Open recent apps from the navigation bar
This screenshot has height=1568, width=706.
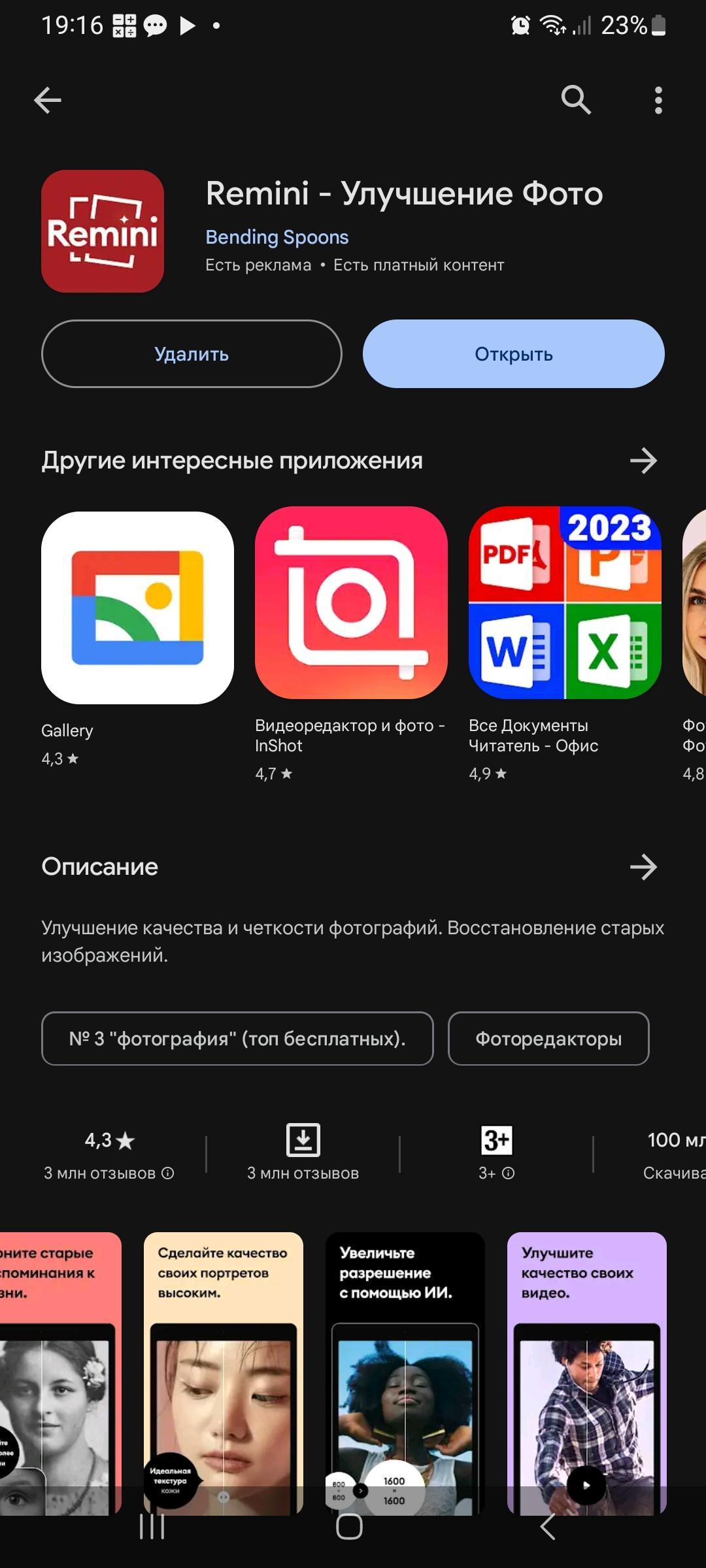click(x=152, y=1527)
